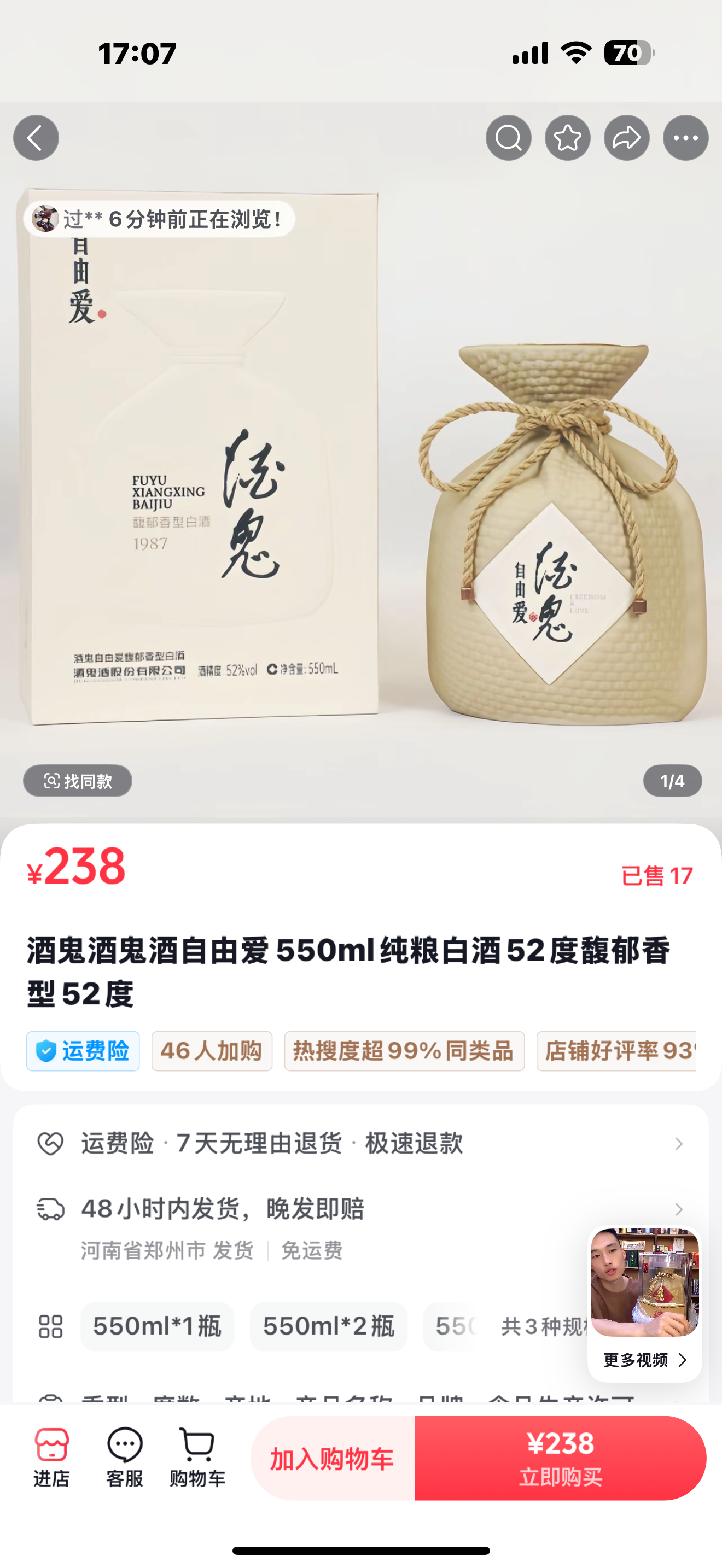The height and width of the screenshot is (1568, 722).
Task: Select the 550ml*2瓶 specification
Action: pyautogui.click(x=328, y=1326)
